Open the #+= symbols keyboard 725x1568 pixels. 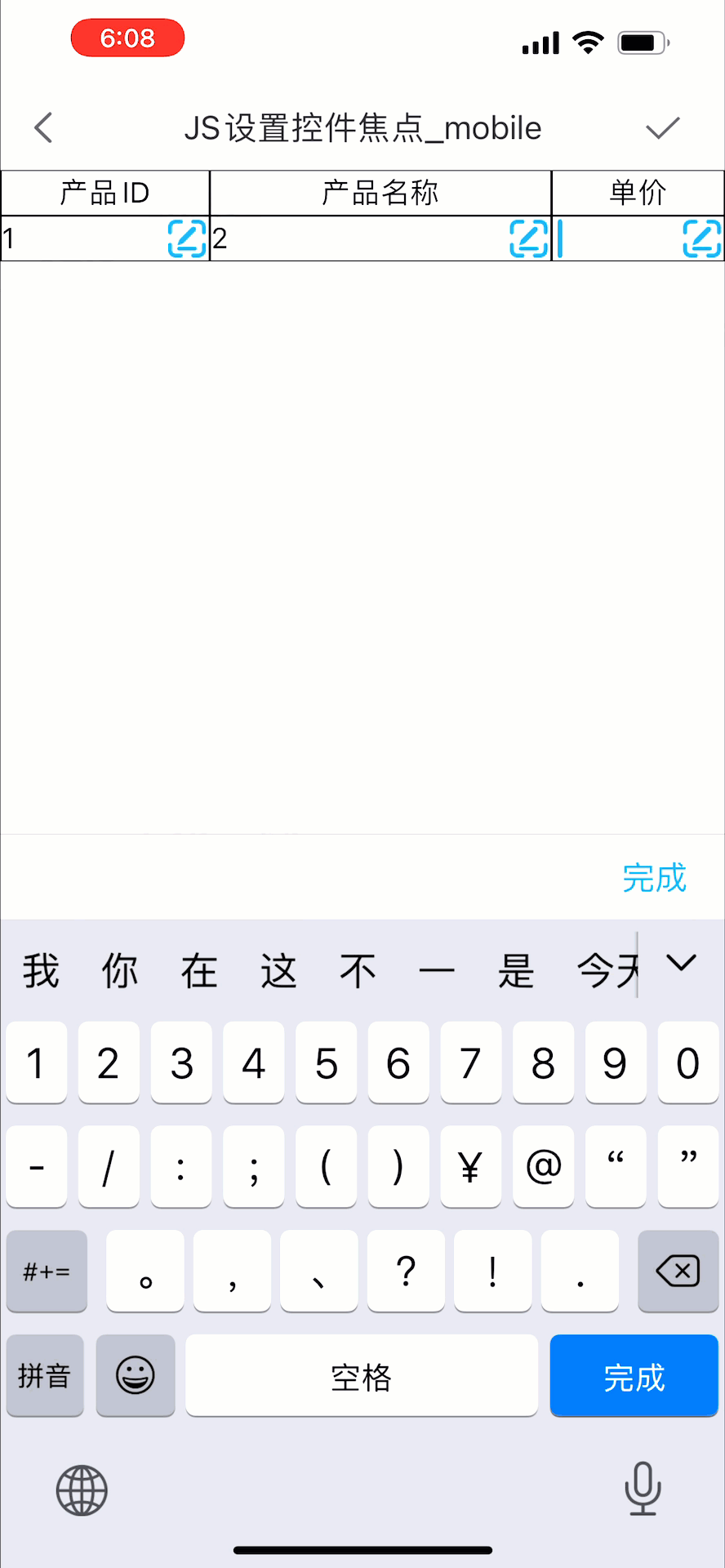pyautogui.click(x=47, y=1271)
